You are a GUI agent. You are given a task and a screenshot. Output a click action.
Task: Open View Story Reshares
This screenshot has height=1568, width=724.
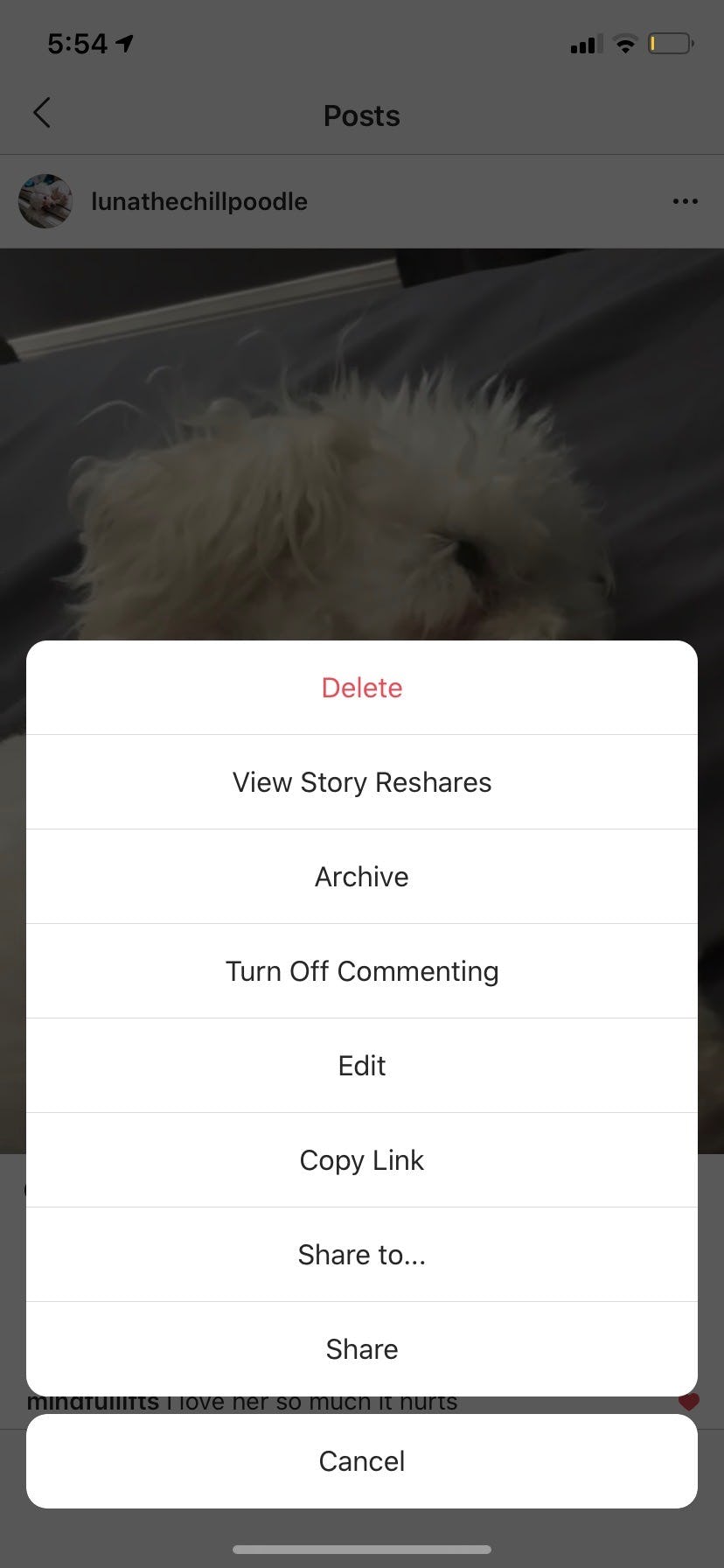tap(362, 782)
